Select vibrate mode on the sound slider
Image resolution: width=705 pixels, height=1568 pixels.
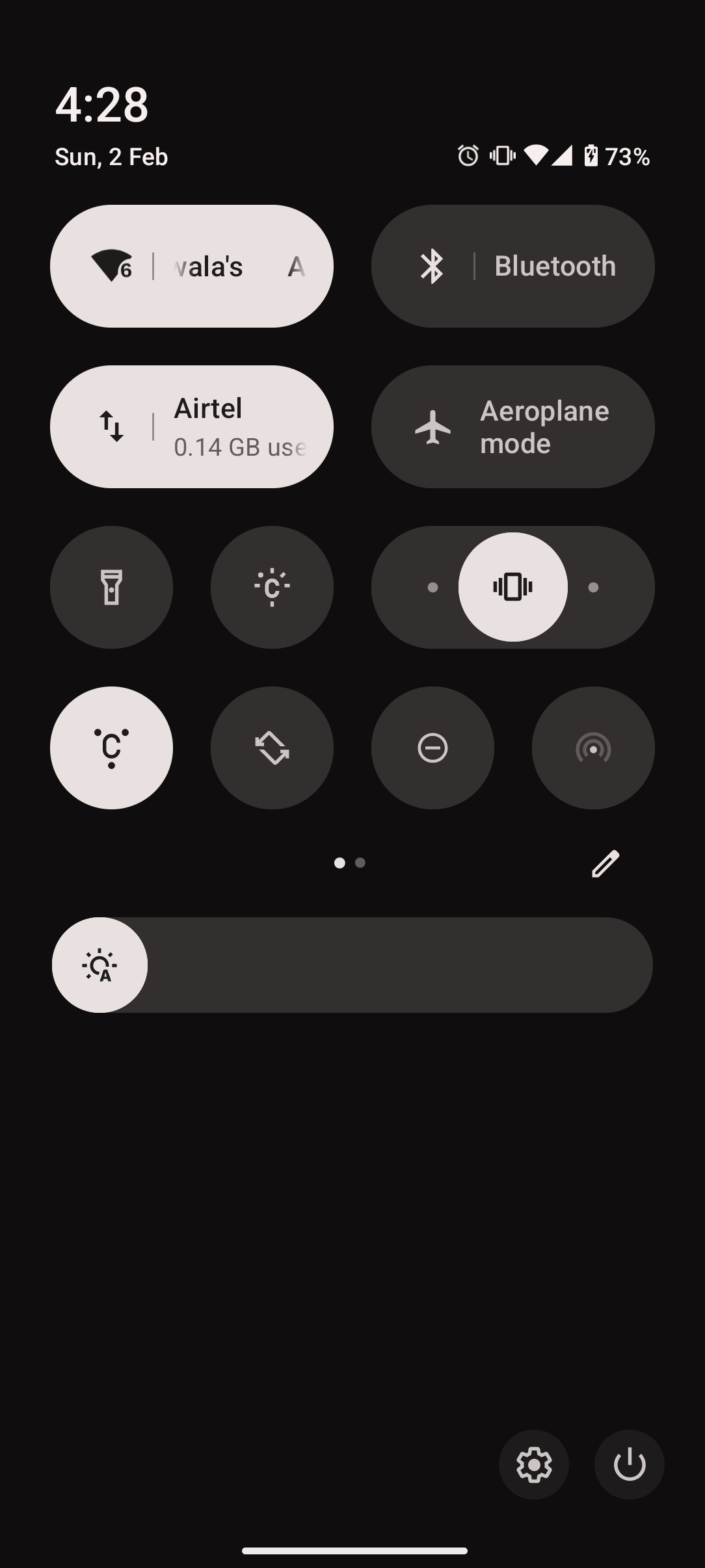click(x=514, y=587)
